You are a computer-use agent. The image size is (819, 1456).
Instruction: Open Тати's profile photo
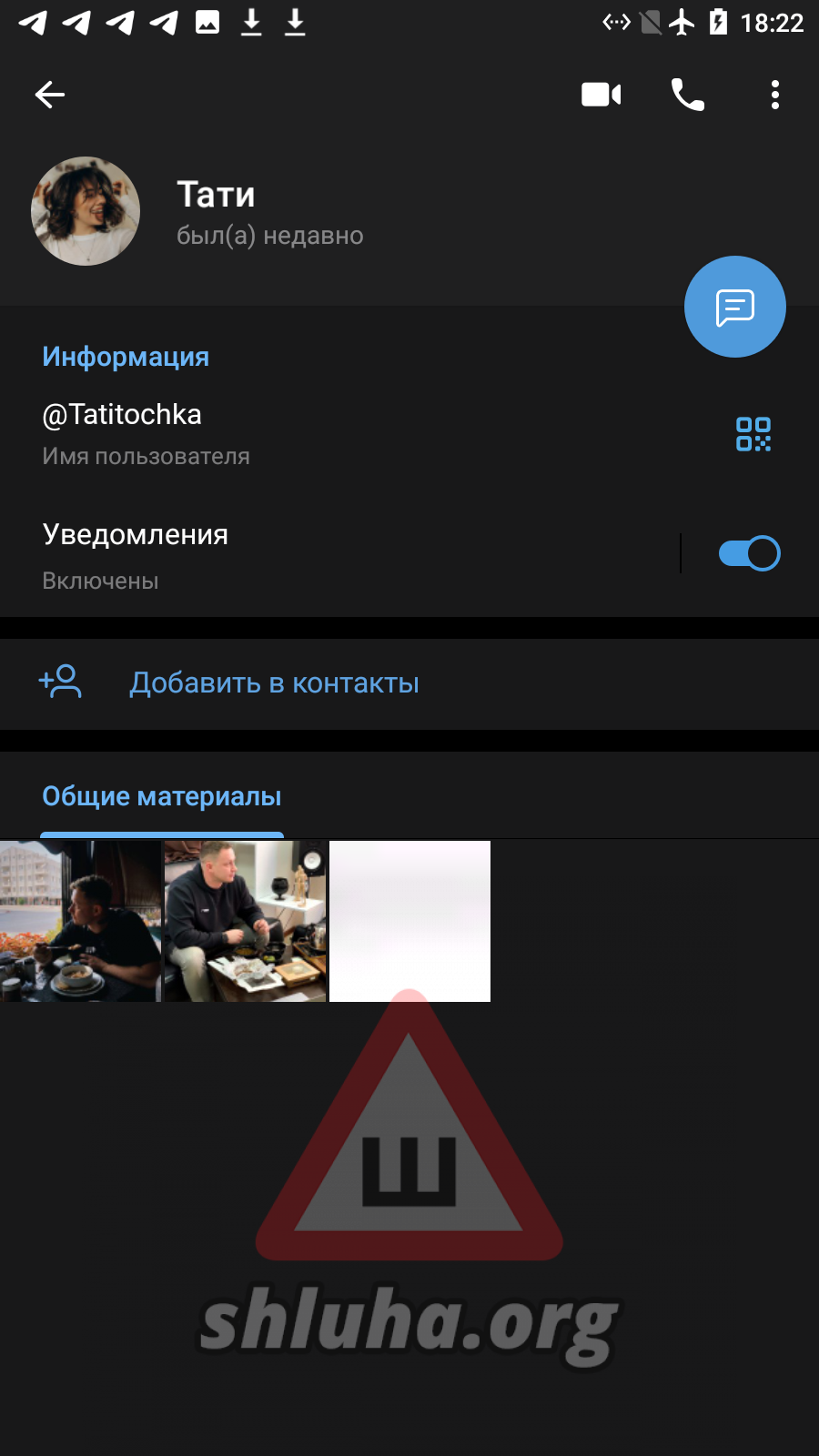tap(86, 211)
